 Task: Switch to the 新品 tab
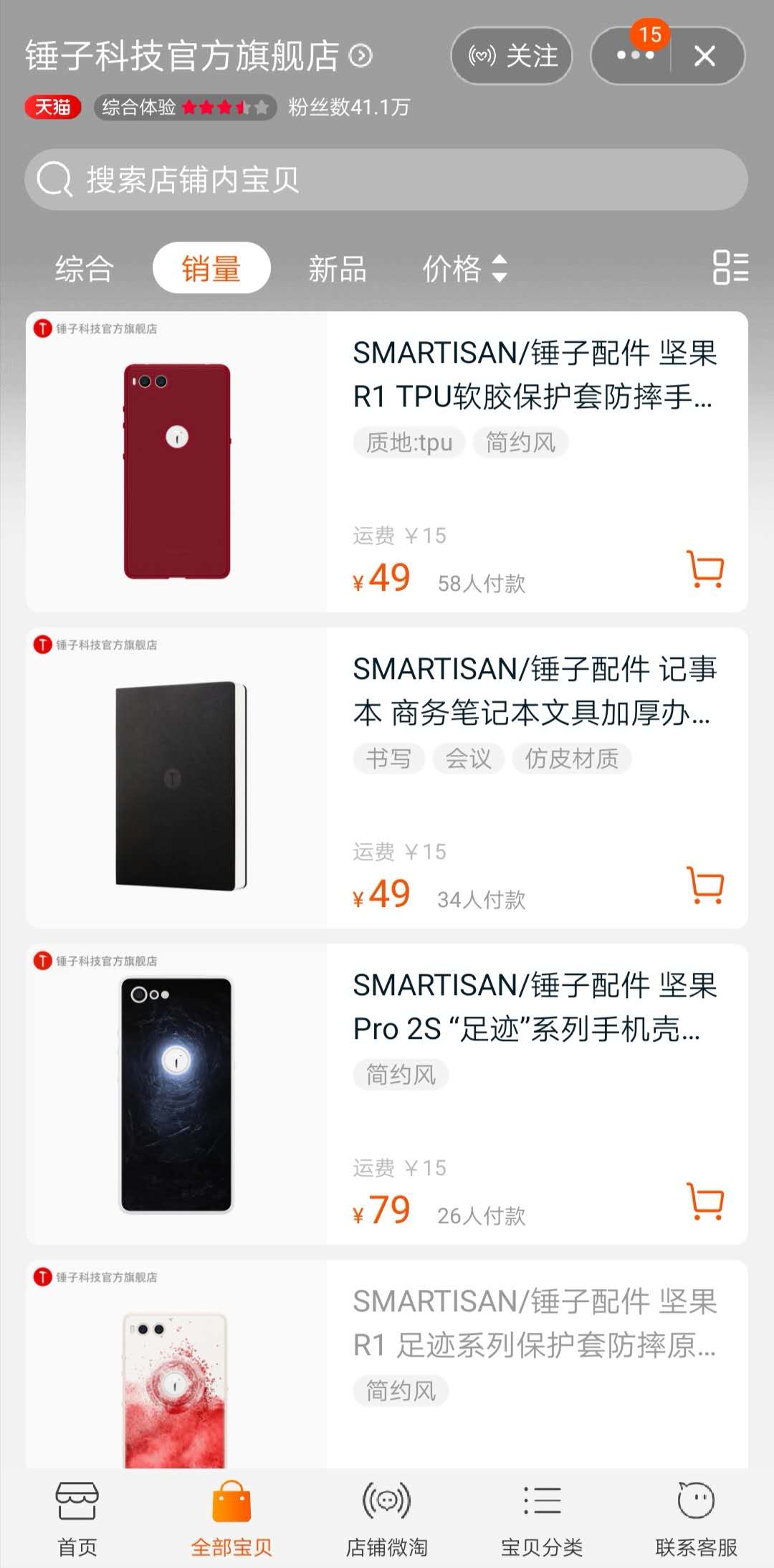click(x=338, y=269)
